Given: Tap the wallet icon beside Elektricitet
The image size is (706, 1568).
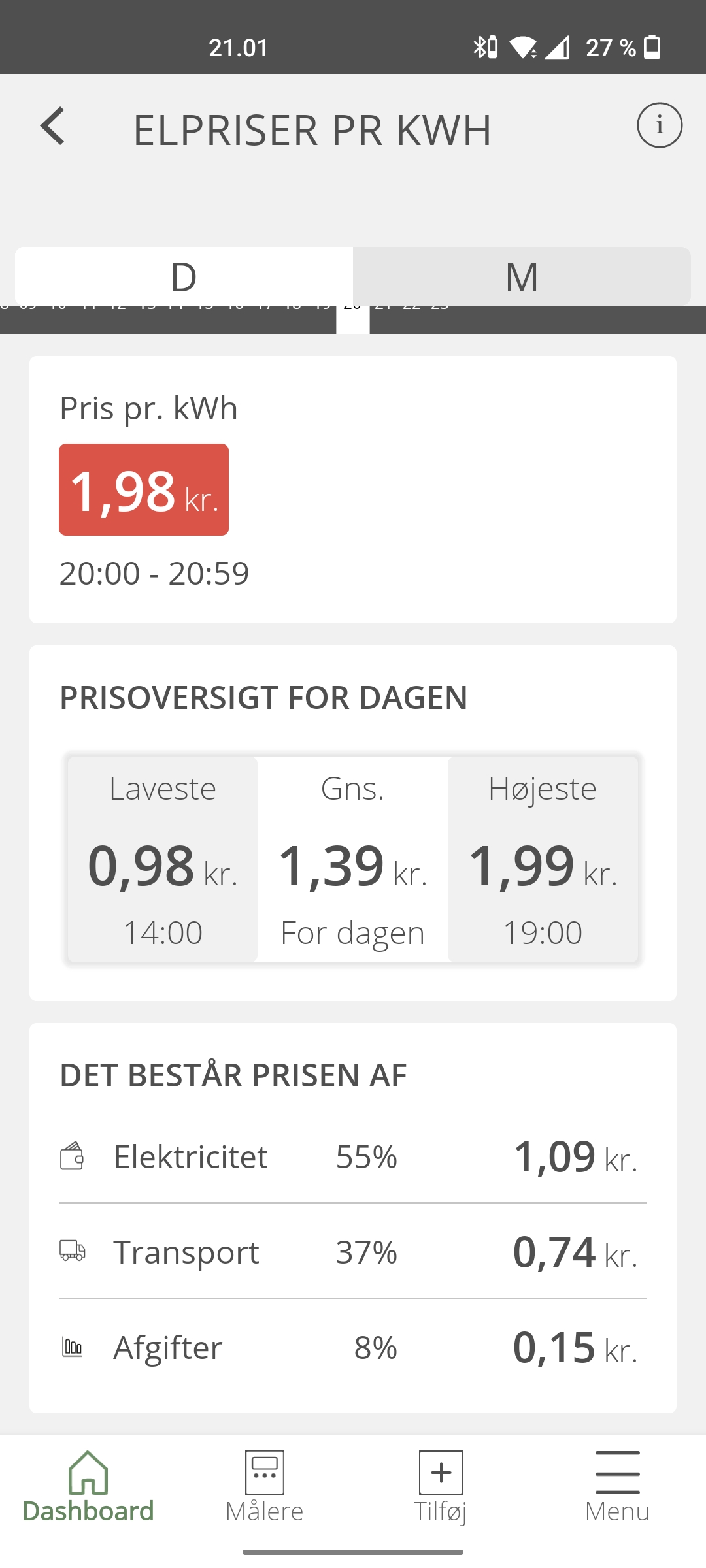Looking at the screenshot, I should tap(73, 1156).
